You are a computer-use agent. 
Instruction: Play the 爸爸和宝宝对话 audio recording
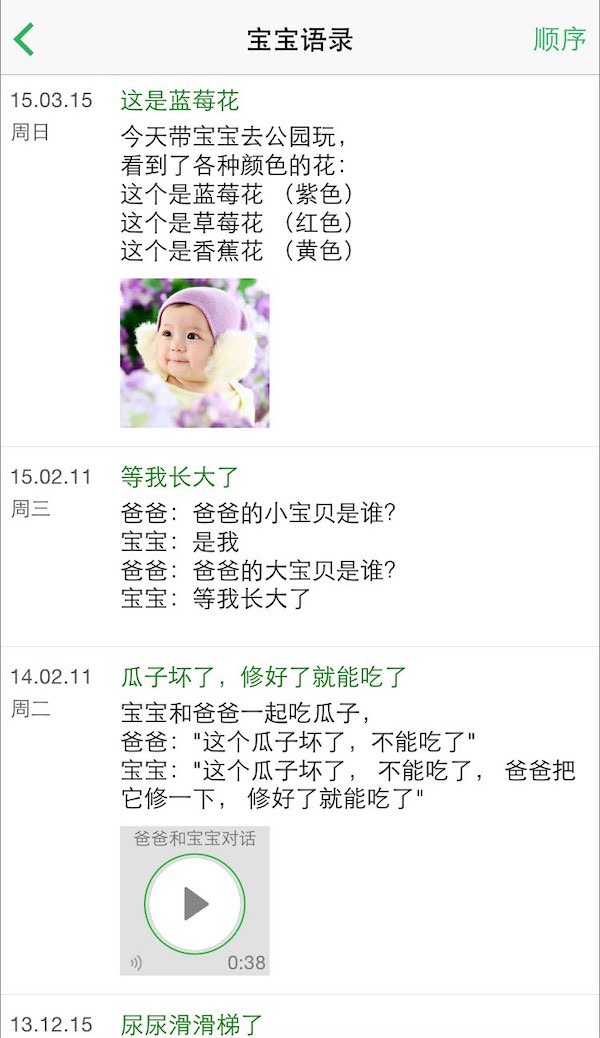click(195, 903)
